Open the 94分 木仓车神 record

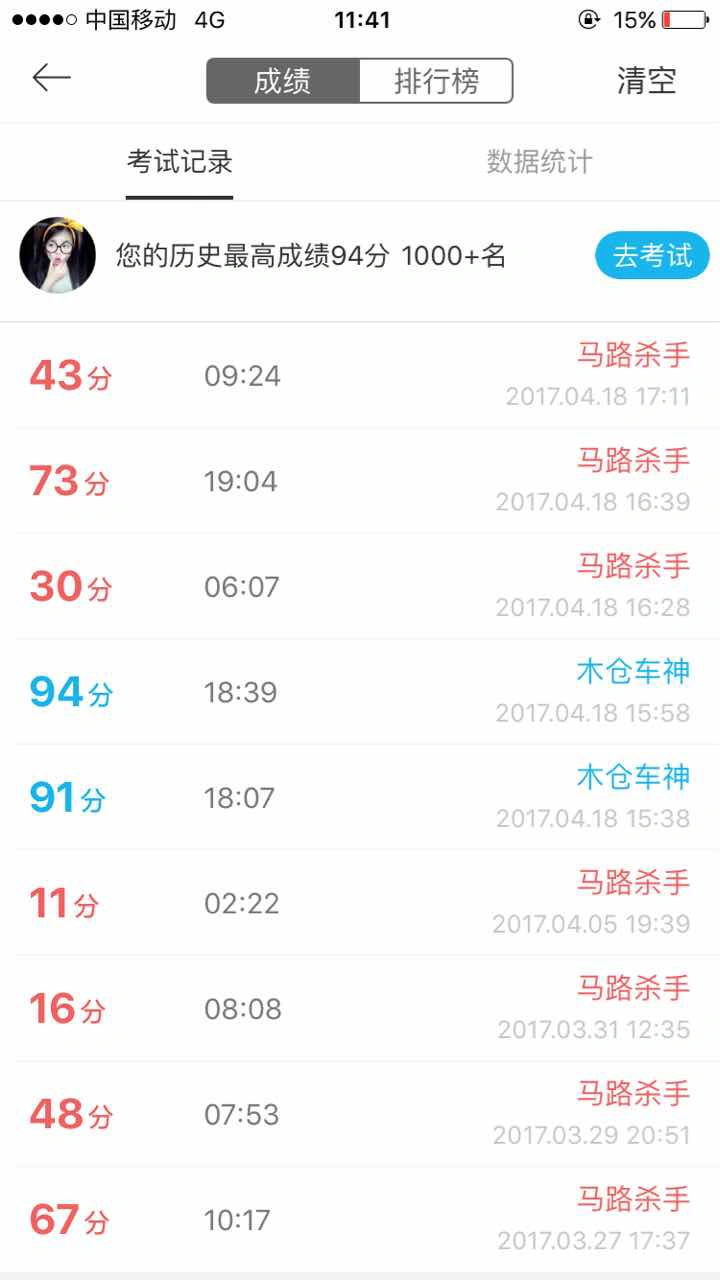[360, 692]
